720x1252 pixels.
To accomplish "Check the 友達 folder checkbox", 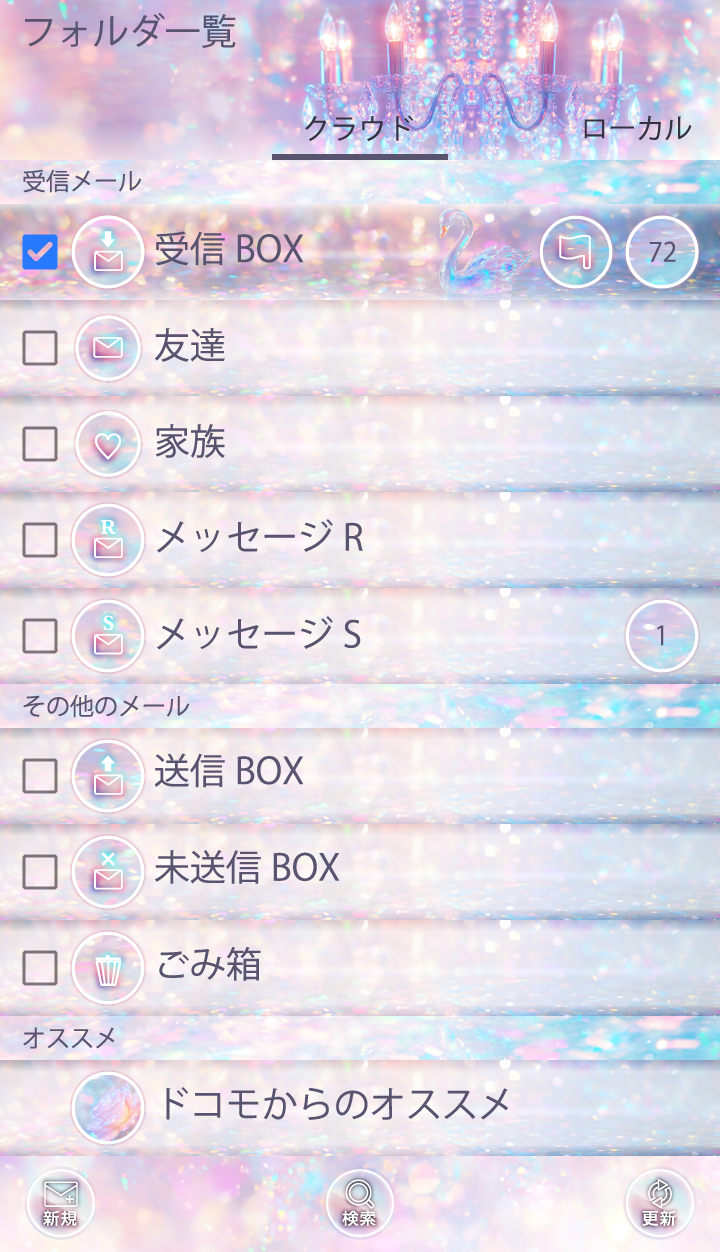I will [40, 348].
